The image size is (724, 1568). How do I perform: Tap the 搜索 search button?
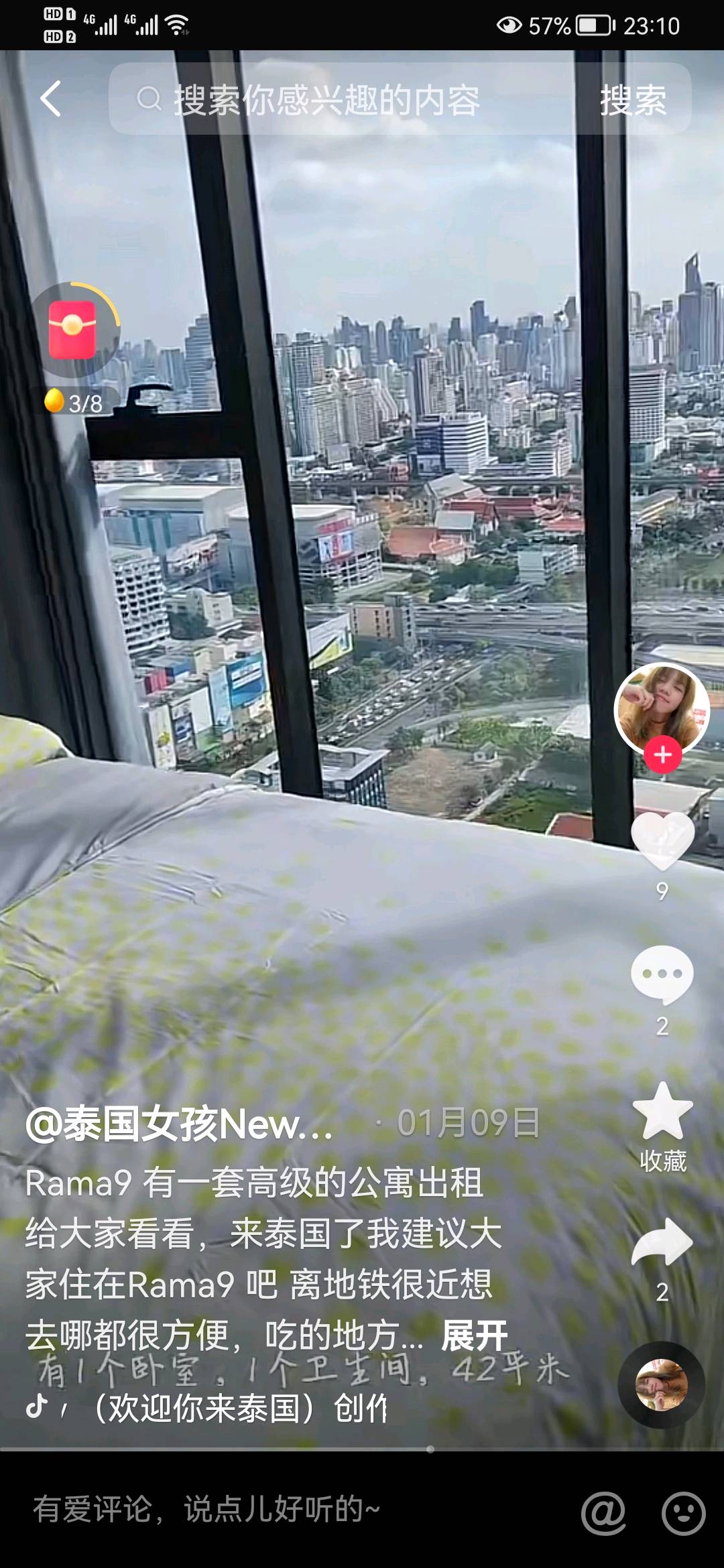(633, 100)
